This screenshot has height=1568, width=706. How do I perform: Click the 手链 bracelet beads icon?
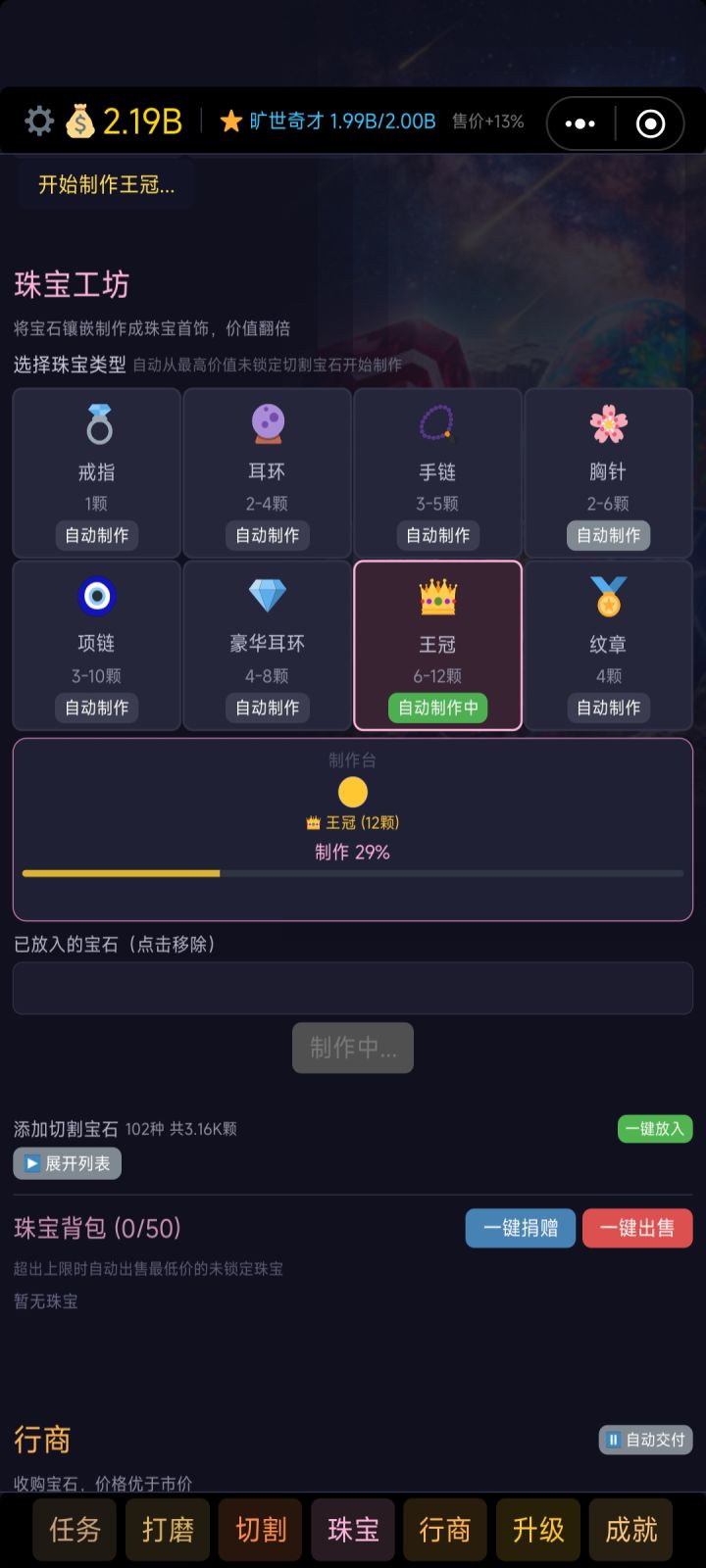pos(437,423)
